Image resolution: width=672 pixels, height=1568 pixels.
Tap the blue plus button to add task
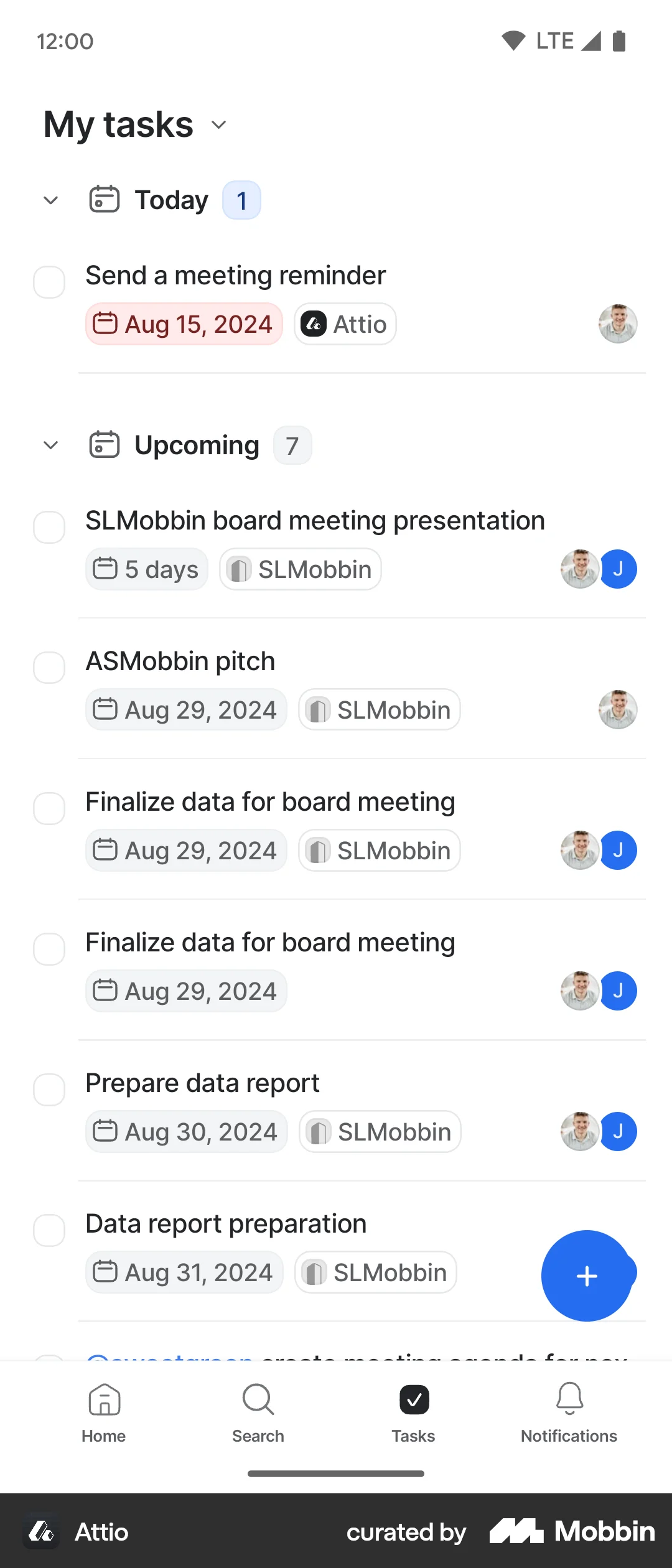click(x=587, y=1276)
